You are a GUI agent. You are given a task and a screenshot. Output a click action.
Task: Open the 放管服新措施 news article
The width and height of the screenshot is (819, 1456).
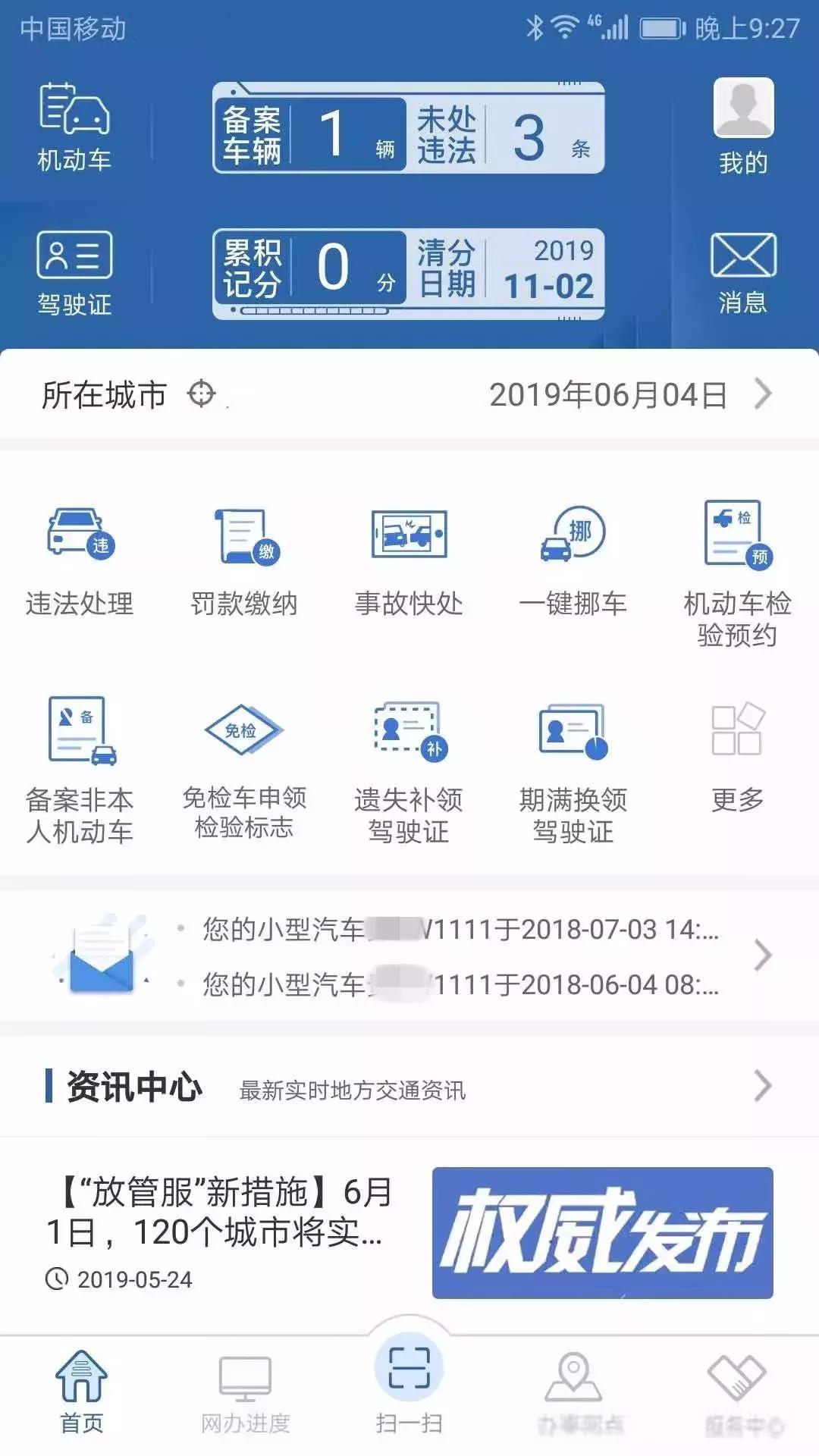(227, 1213)
